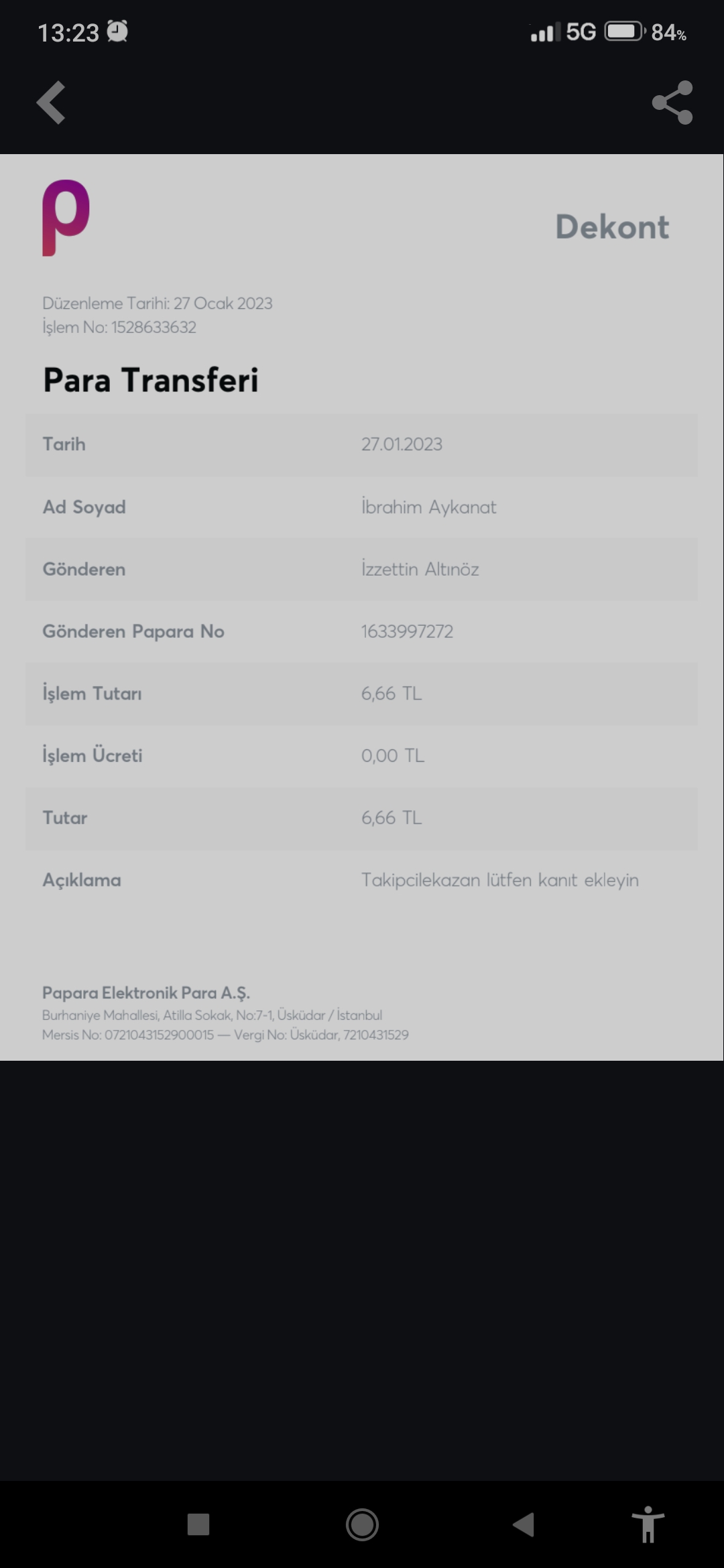Viewport: 724px width, 1568px height.
Task: Share this Para Transferi receipt
Action: pos(672,103)
